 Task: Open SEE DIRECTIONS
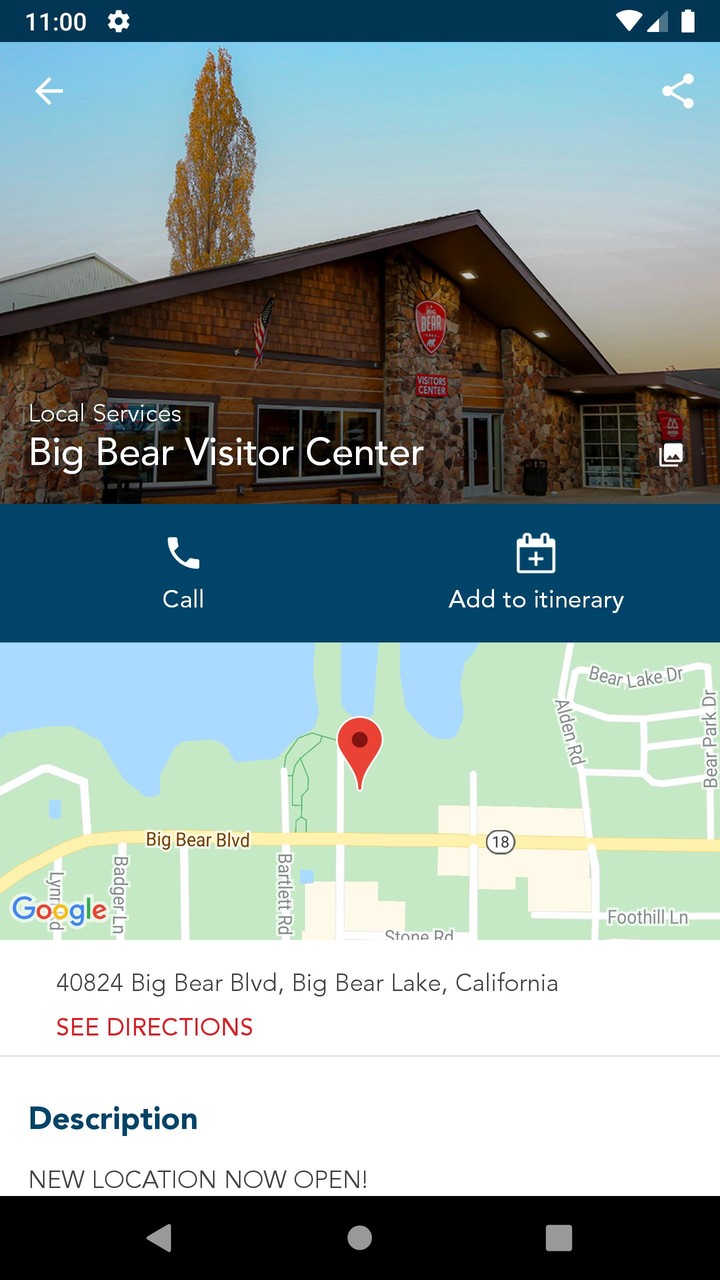154,1027
